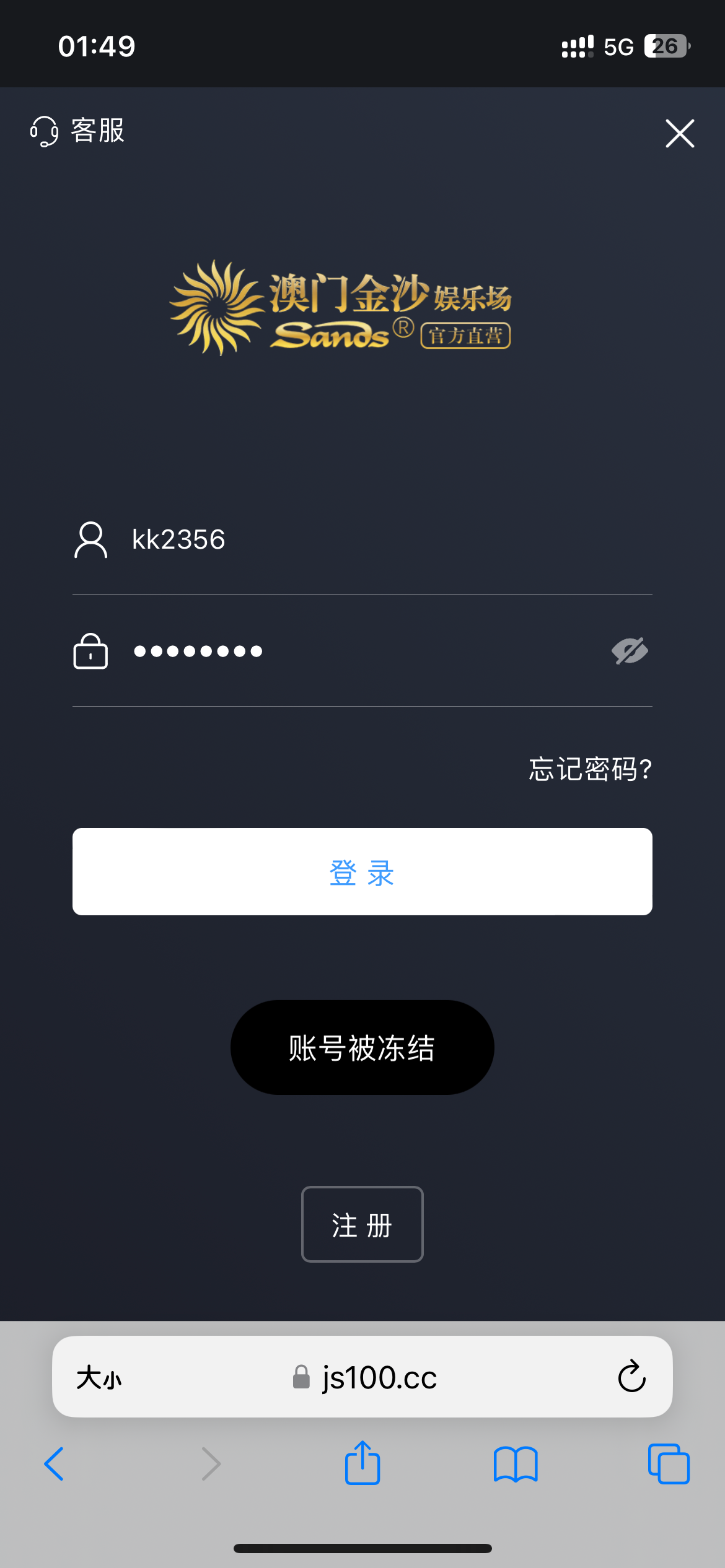Go to 注册 registration
This screenshot has width=725, height=1568.
[362, 1224]
